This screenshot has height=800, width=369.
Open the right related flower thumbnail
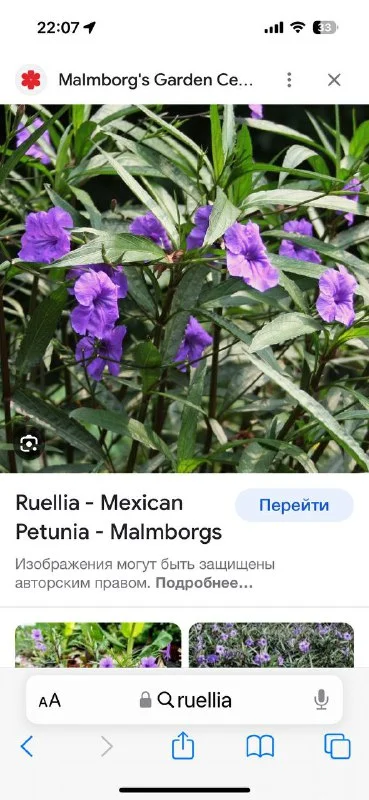pyautogui.click(x=272, y=645)
